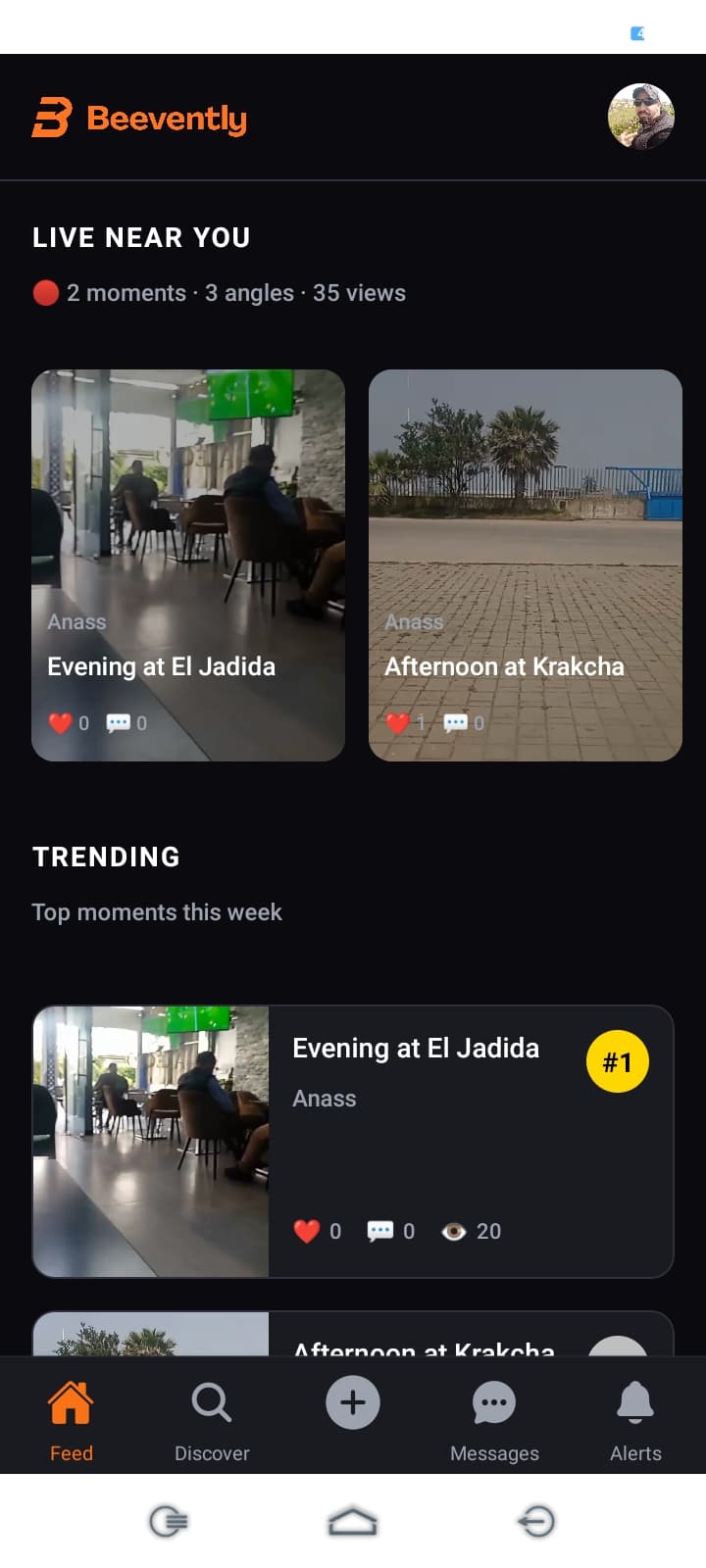The height and width of the screenshot is (1568, 706).
Task: Tap the plus button to create a moment
Action: 352,1402
